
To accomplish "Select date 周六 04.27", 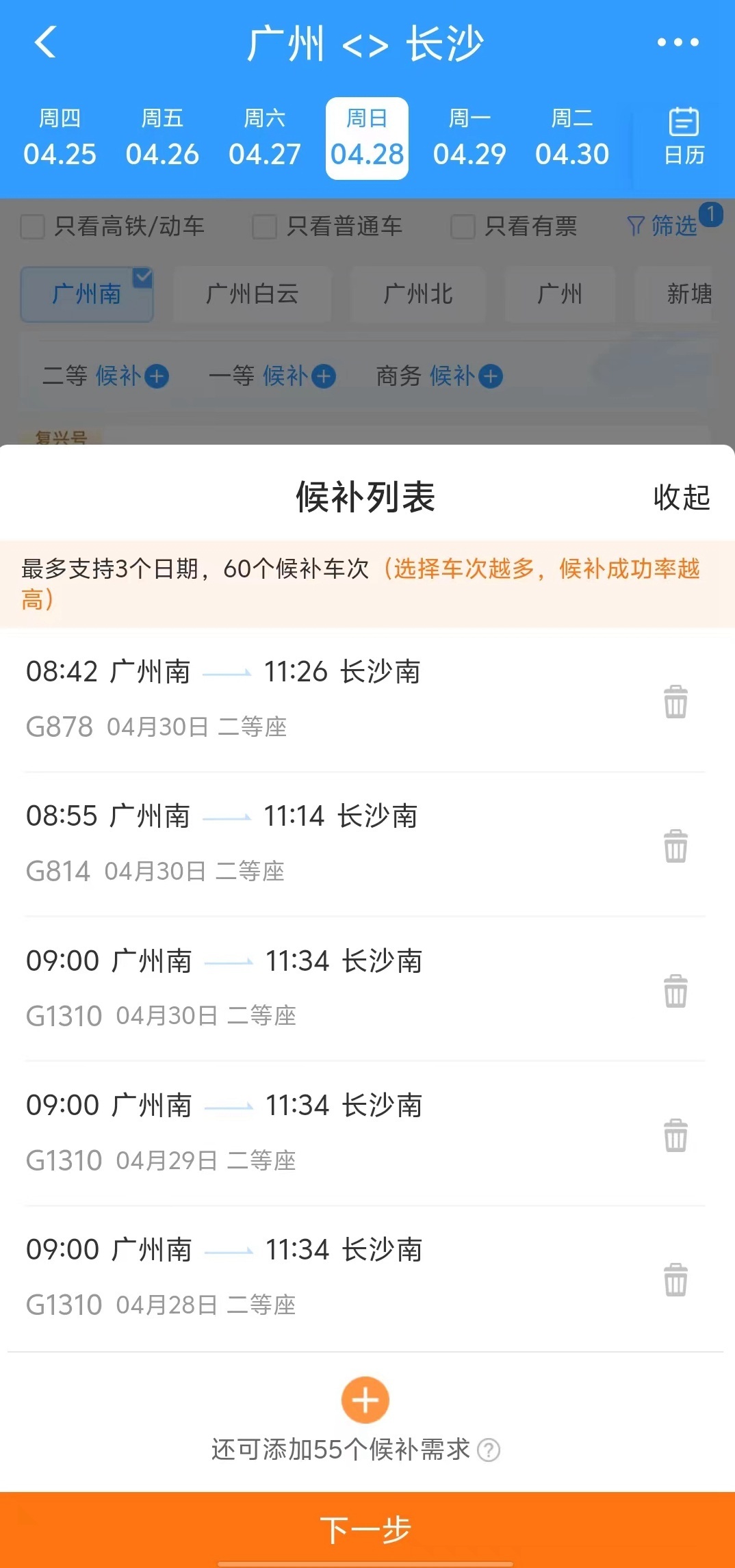I will (x=265, y=138).
